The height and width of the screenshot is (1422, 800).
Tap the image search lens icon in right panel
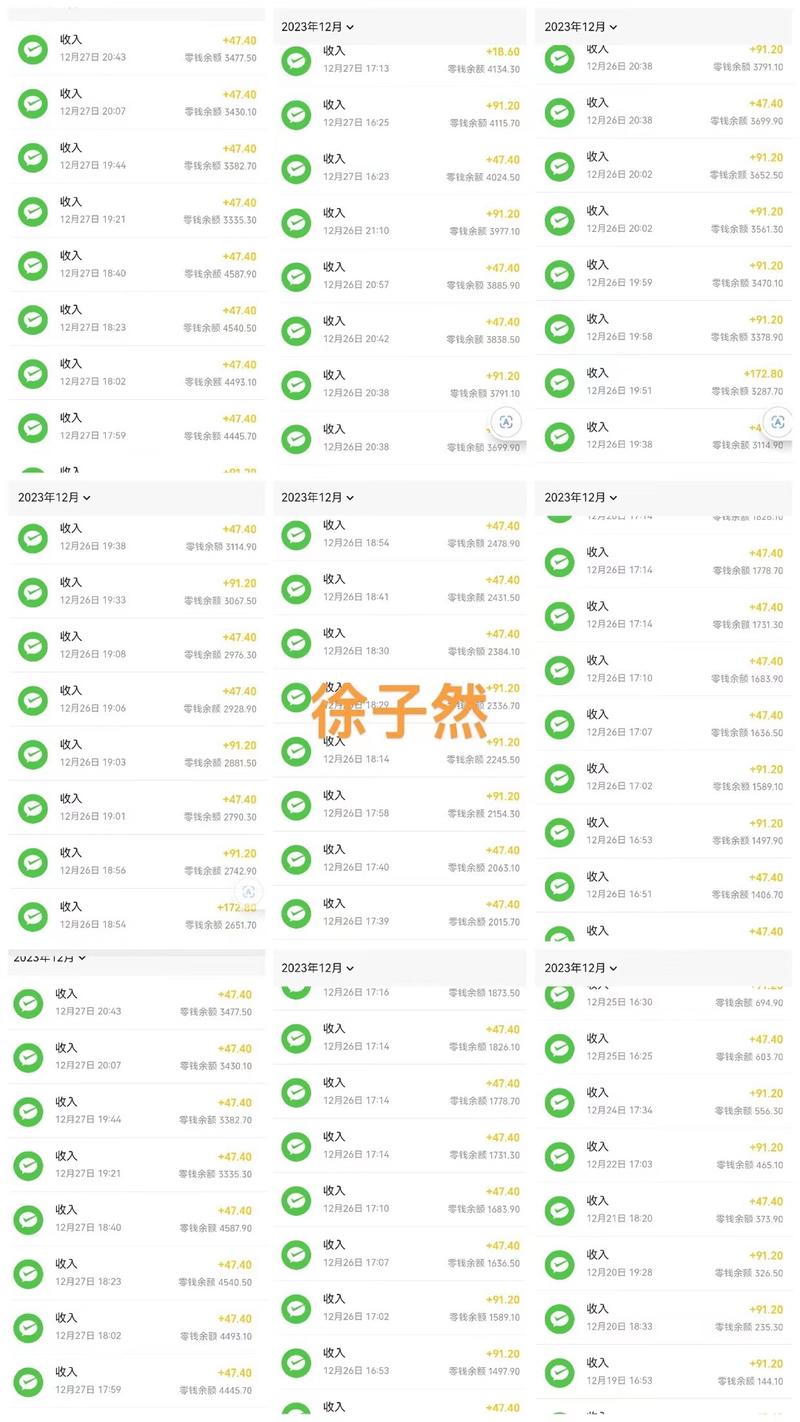coord(778,423)
